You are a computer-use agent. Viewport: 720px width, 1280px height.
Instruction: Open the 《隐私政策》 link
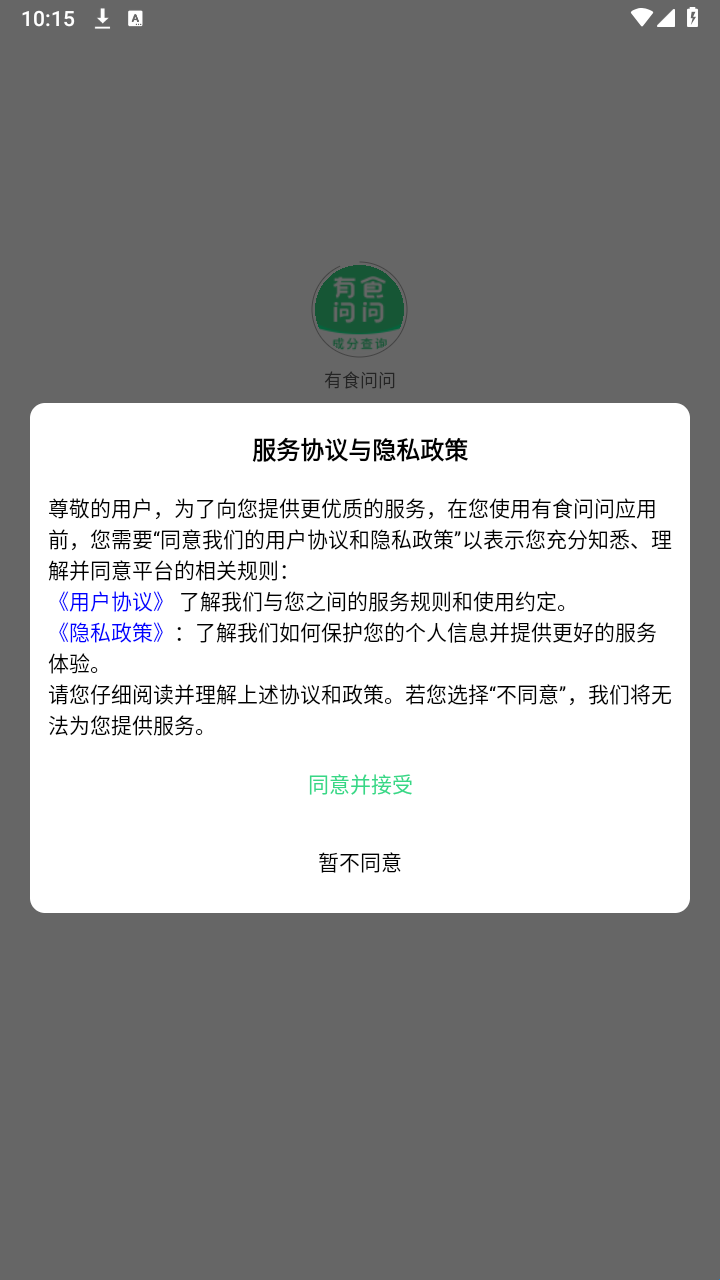point(111,633)
